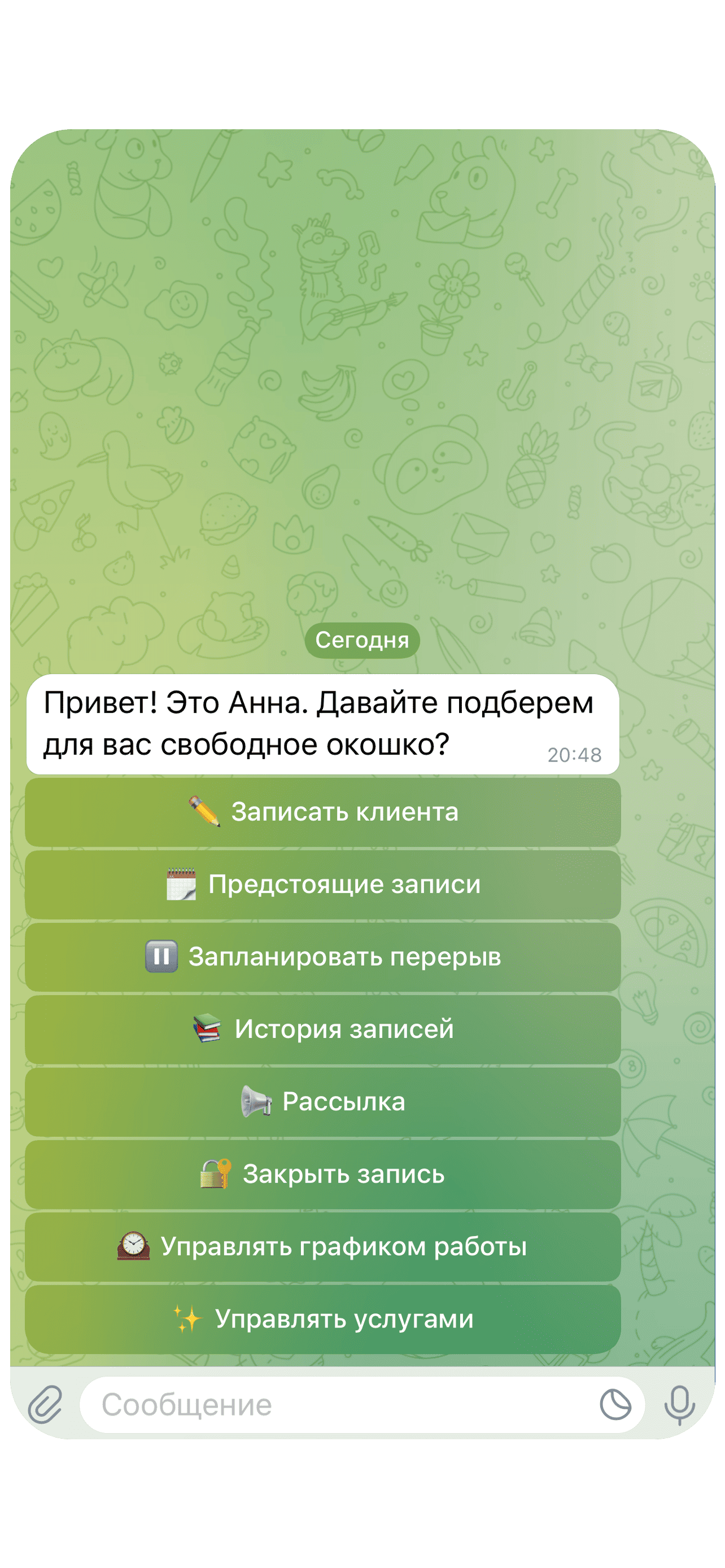
Task: Open Предстоящие записи
Action: pyautogui.click(x=322, y=884)
